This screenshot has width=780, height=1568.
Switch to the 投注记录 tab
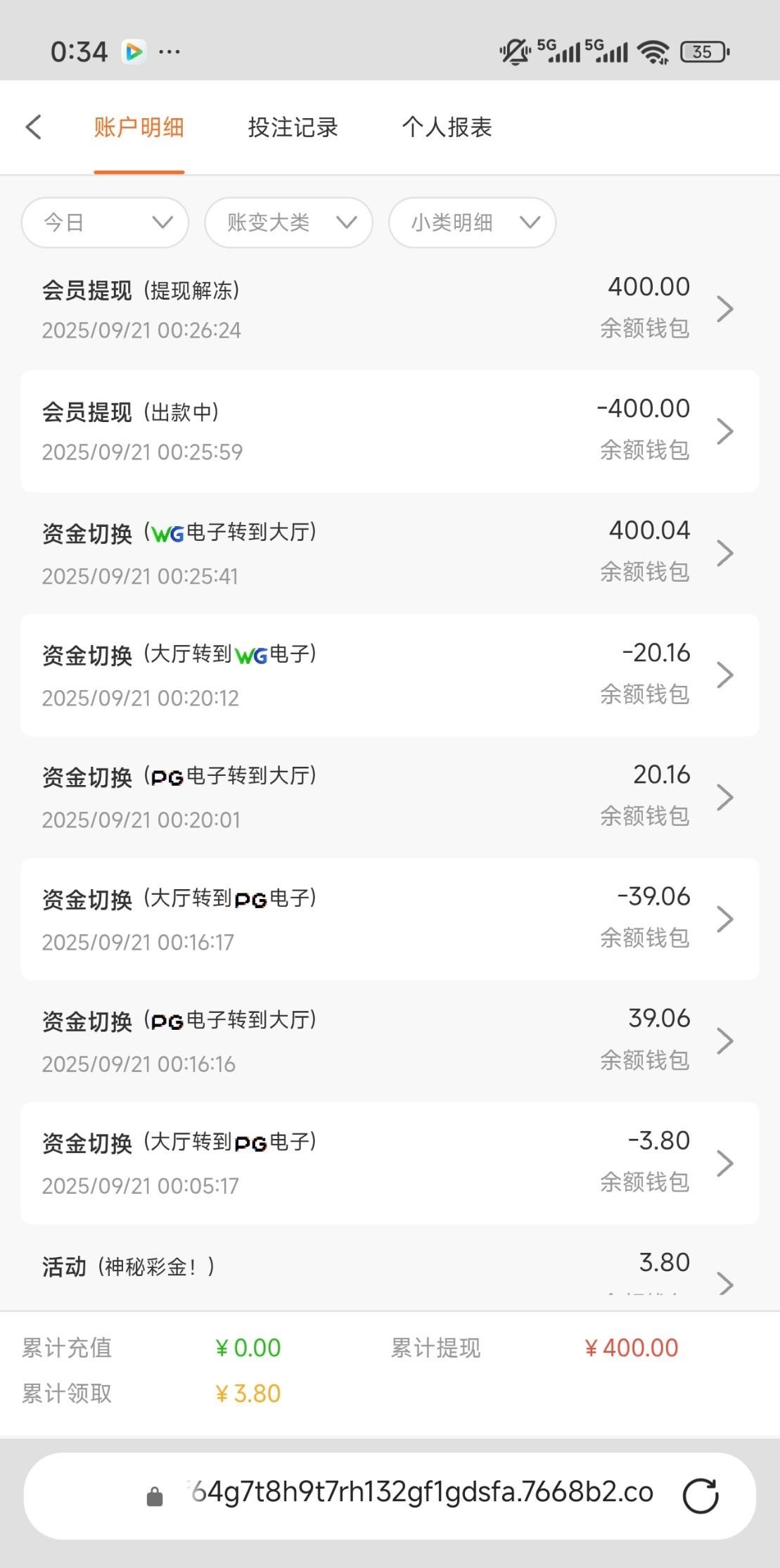point(293,127)
